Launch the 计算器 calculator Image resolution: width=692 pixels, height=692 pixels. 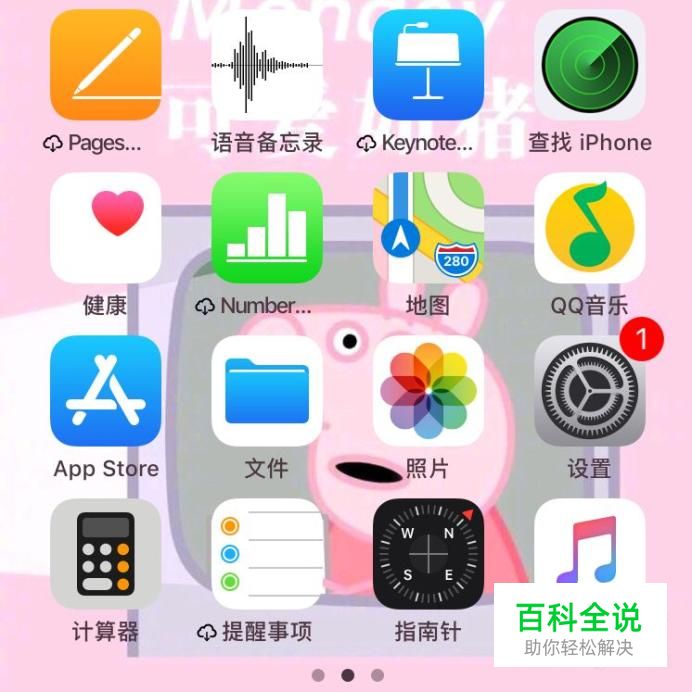[105, 553]
